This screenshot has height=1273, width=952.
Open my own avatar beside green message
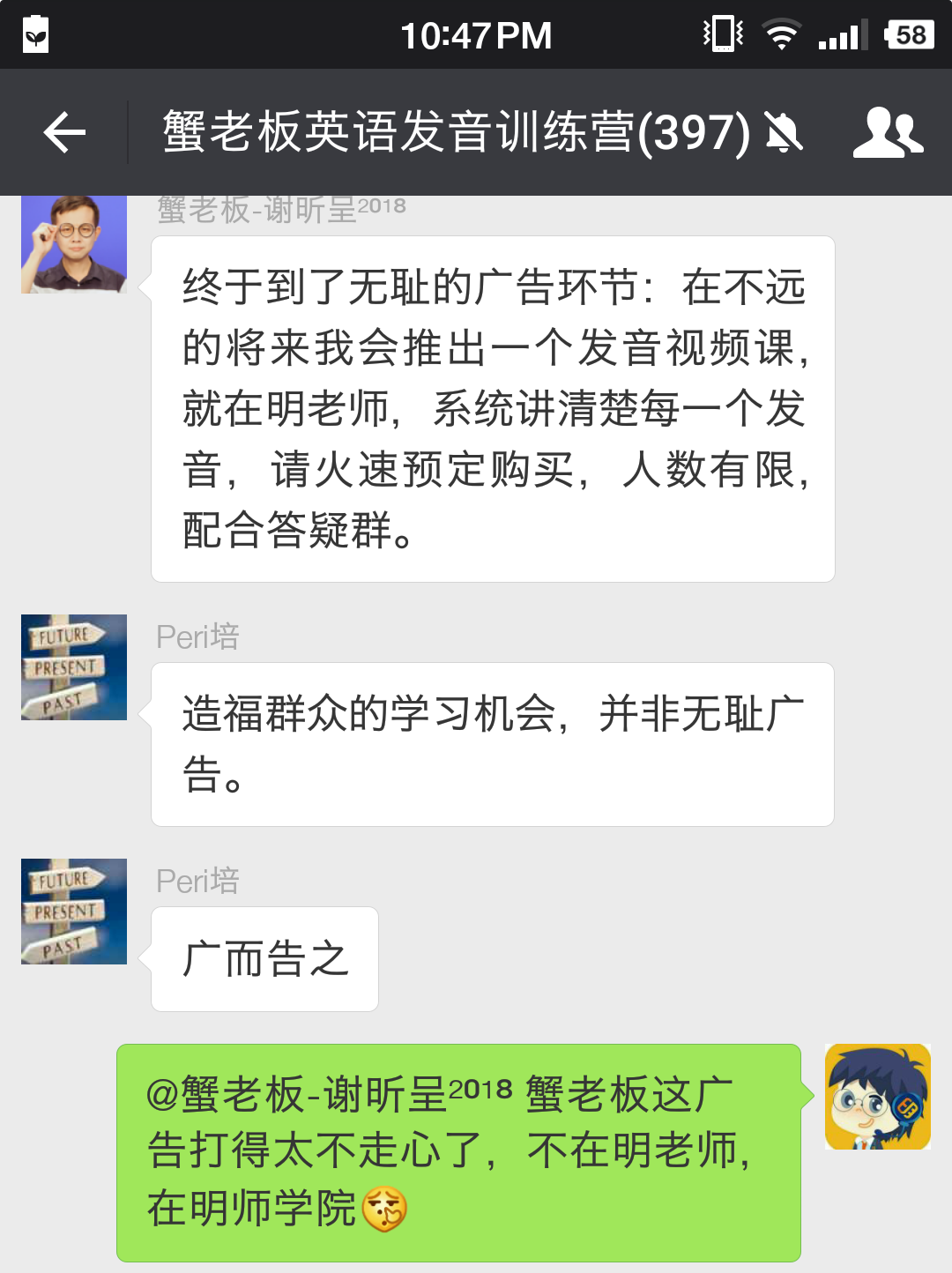877,1097
